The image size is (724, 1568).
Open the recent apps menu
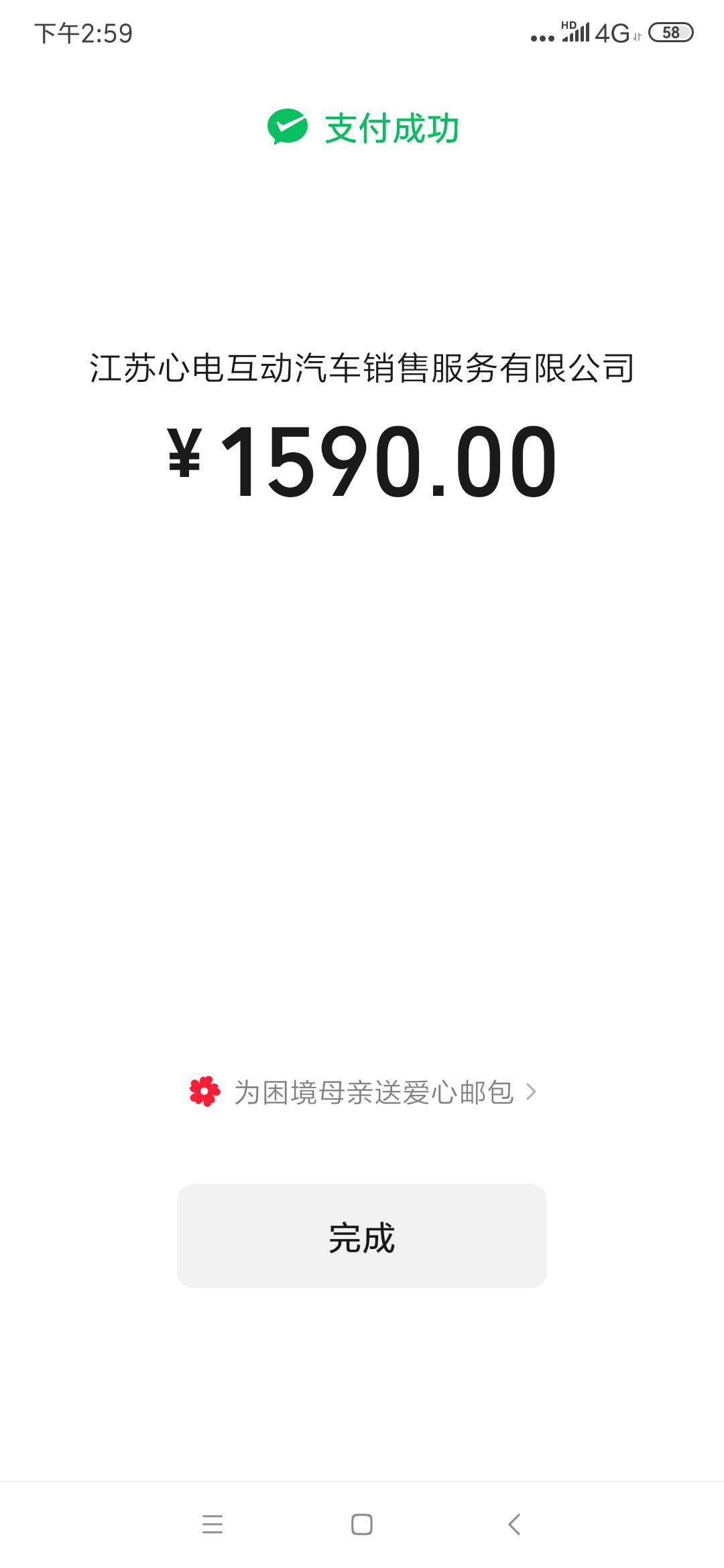pyautogui.click(x=212, y=1524)
